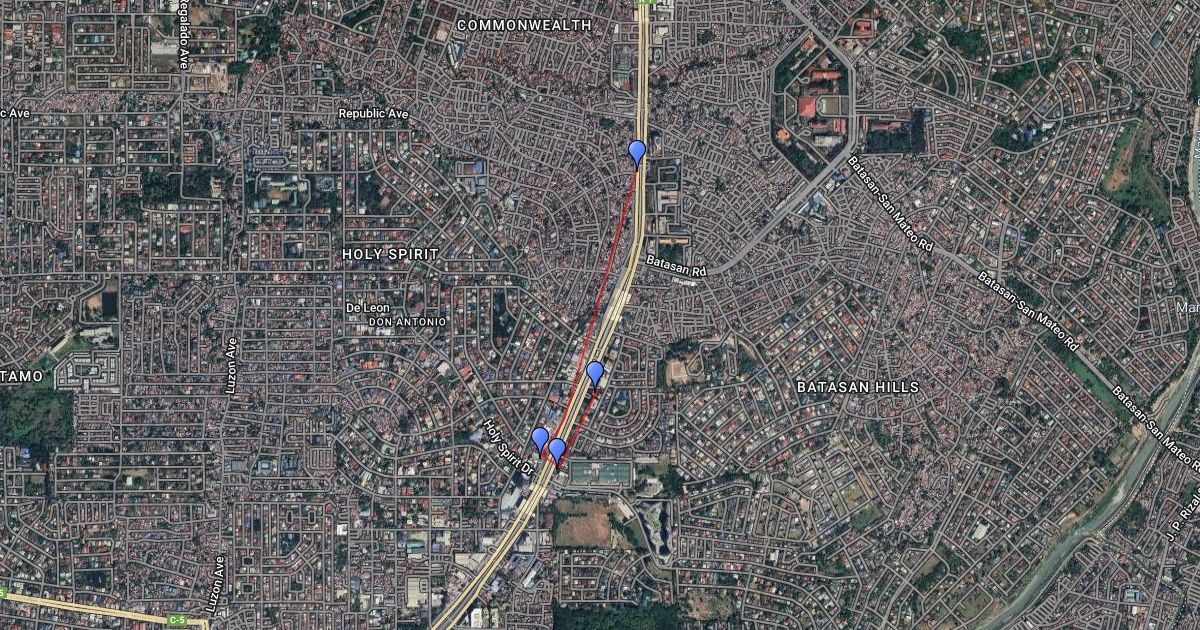
Task: Open the blue marker closest to Holy Spirit Dr
Action: [540, 438]
